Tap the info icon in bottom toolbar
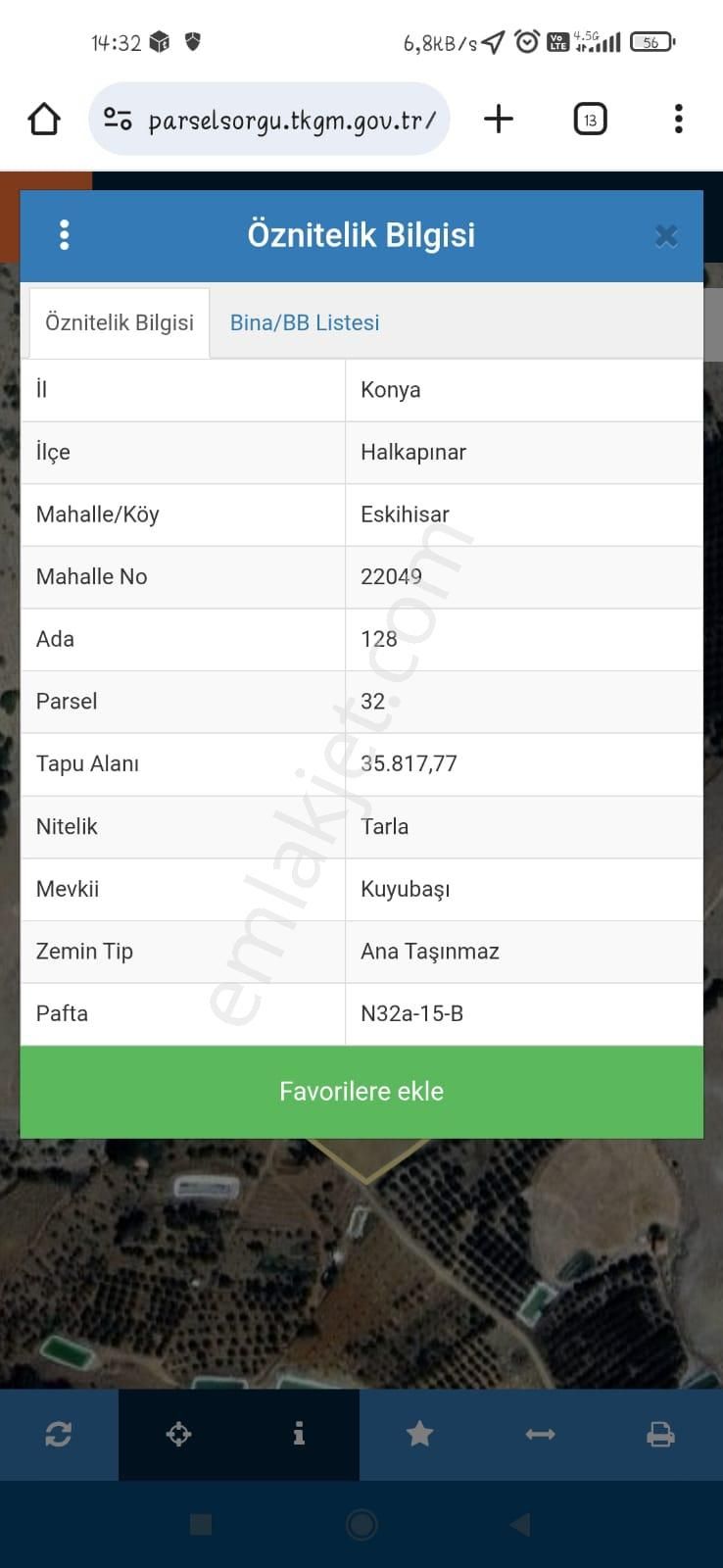The image size is (723, 1568). coord(299,1435)
